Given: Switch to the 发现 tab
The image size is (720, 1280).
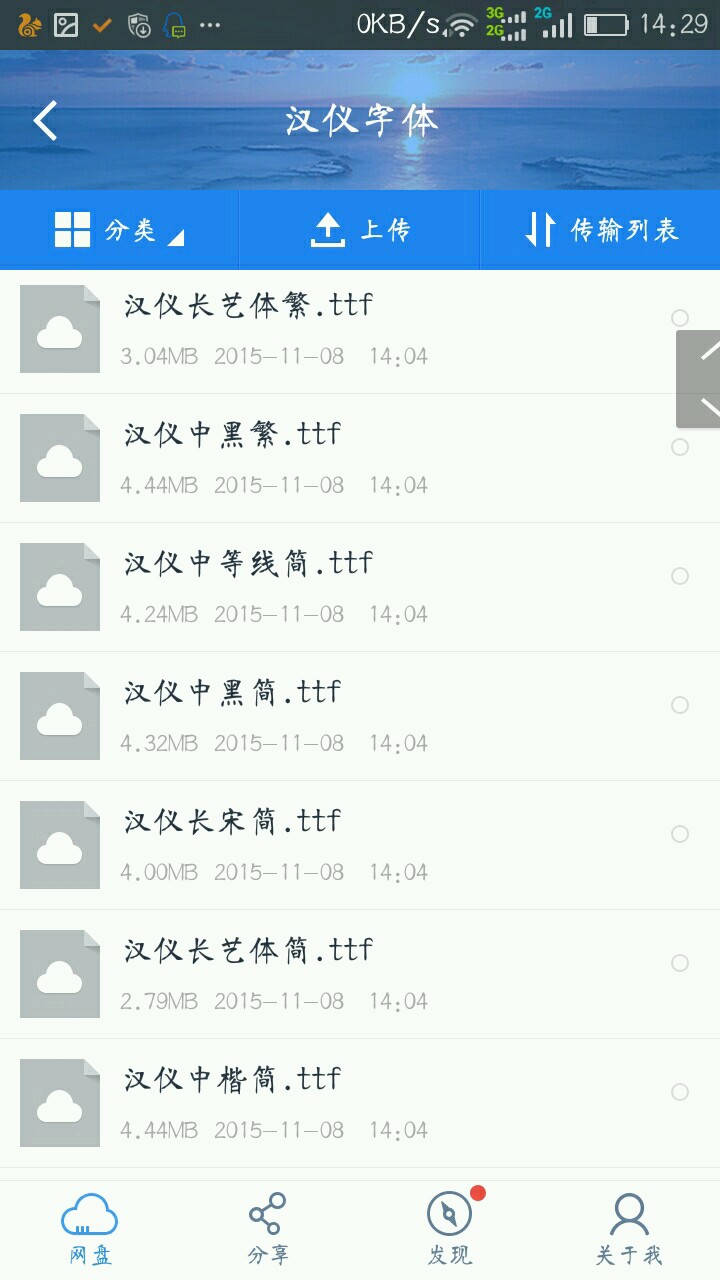Looking at the screenshot, I should [450, 1229].
